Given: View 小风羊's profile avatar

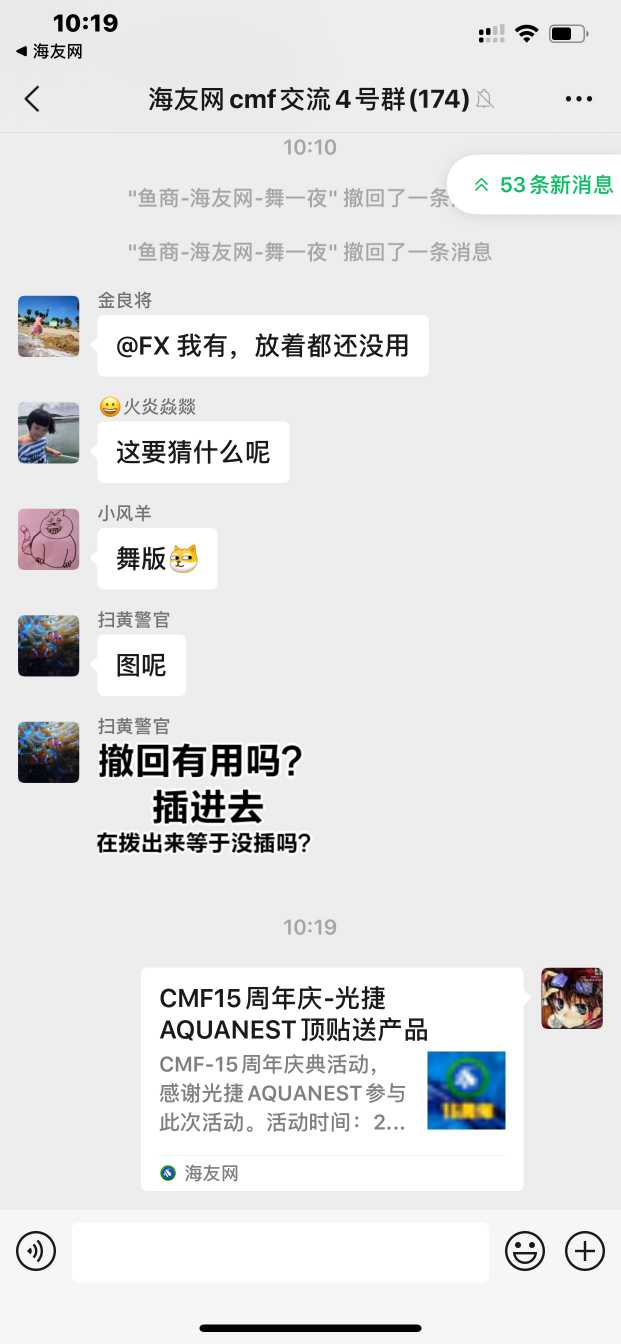Looking at the screenshot, I should tap(48, 539).
